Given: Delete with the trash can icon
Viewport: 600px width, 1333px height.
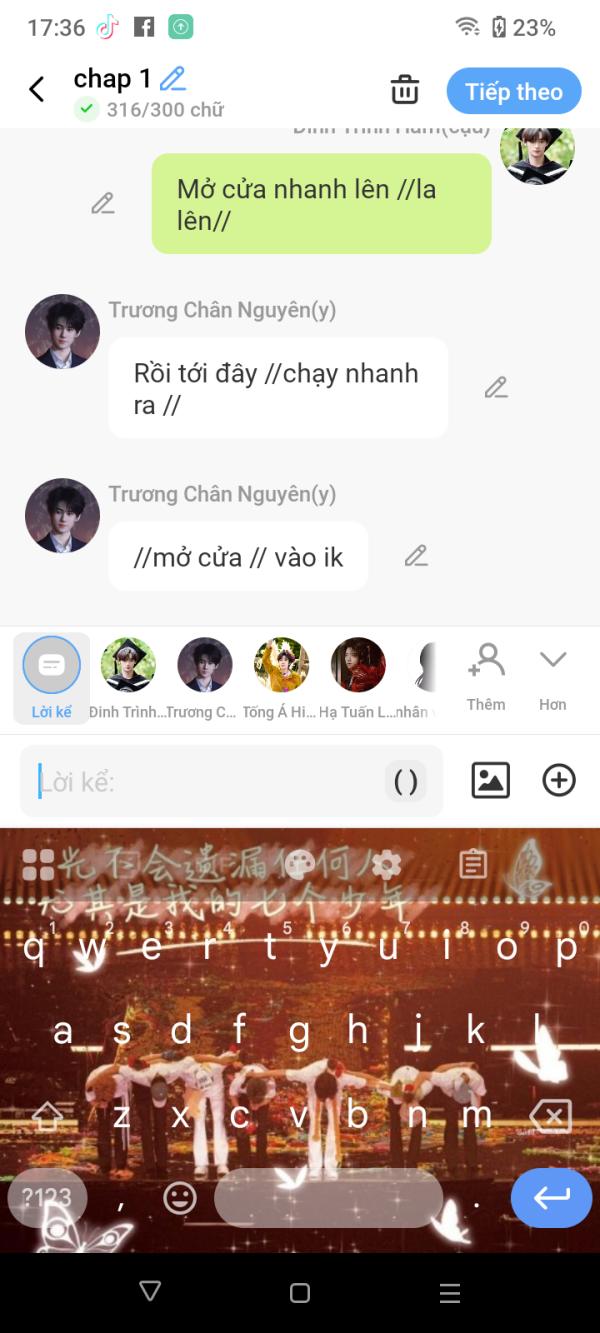Looking at the screenshot, I should tap(404, 90).
